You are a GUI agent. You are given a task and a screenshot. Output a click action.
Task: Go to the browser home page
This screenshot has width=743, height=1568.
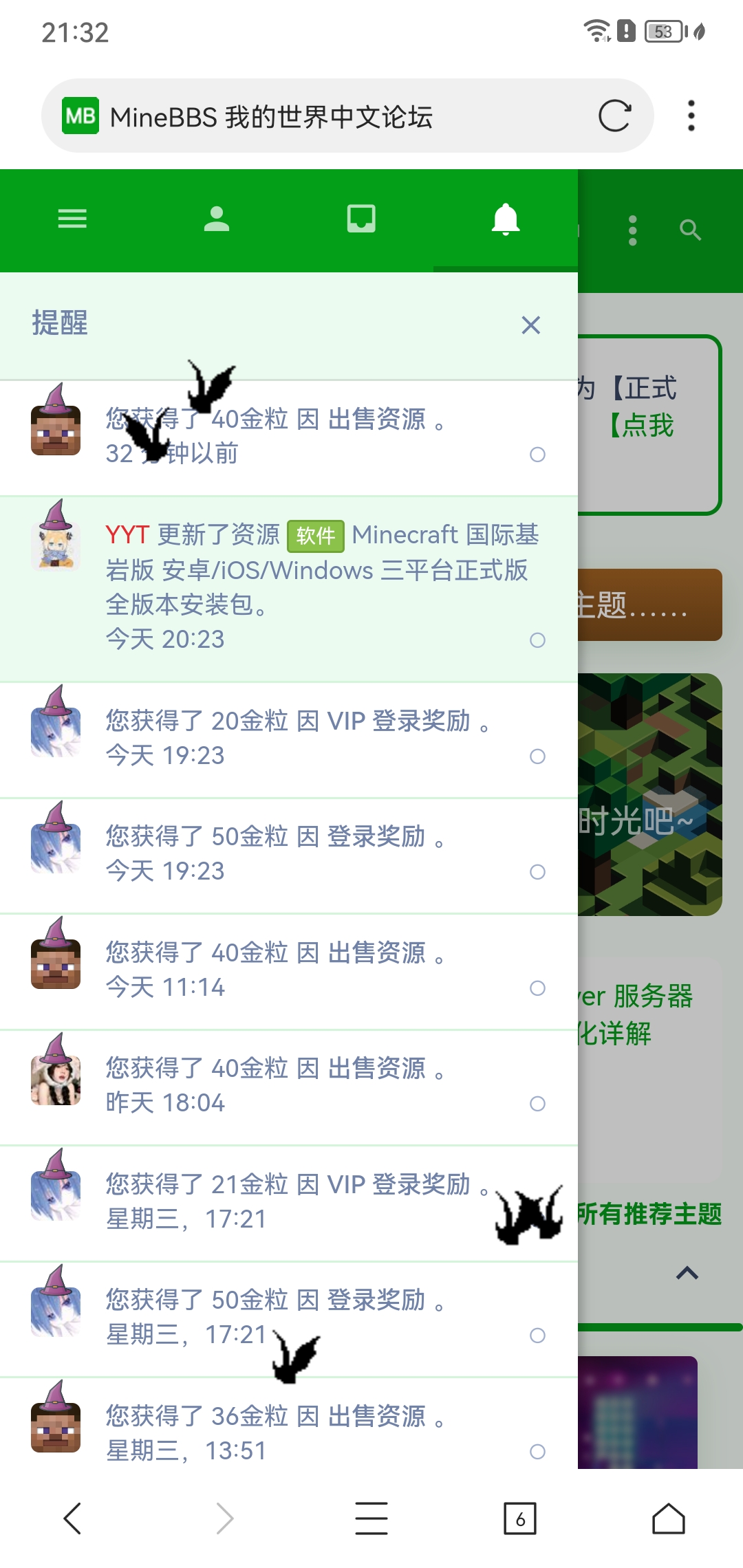point(668,1518)
